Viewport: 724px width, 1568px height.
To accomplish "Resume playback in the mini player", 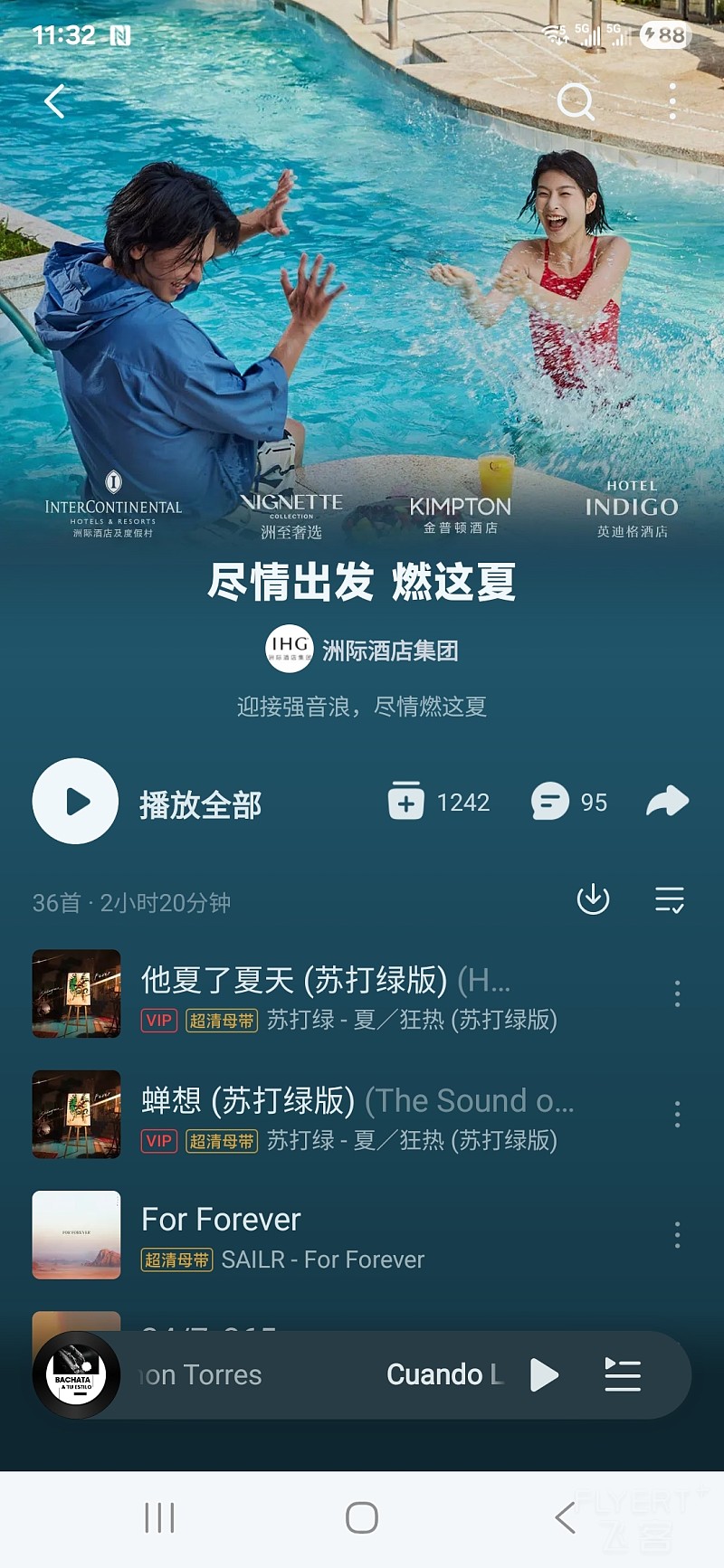I will (543, 1375).
